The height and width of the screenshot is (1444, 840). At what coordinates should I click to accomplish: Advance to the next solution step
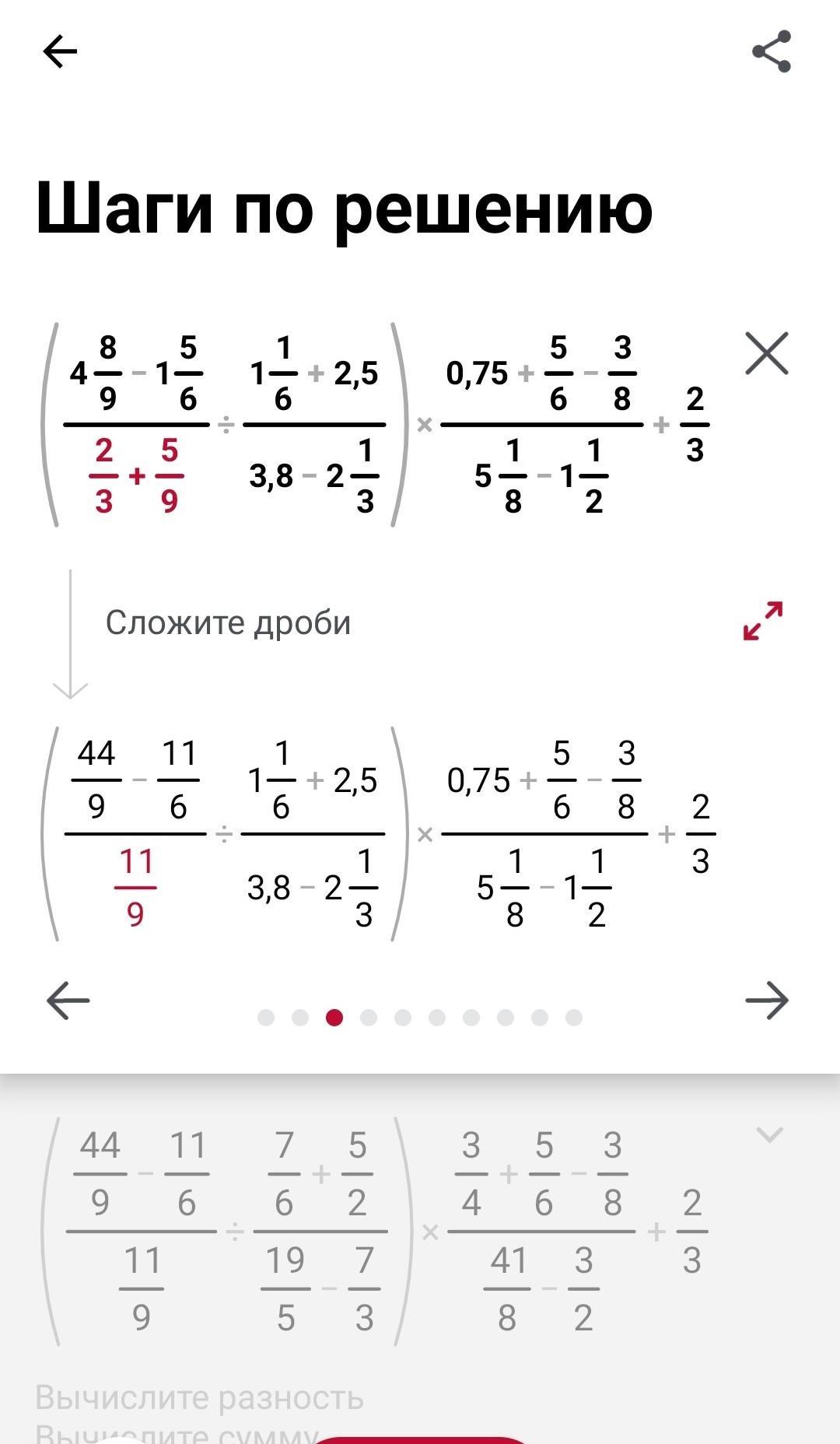click(767, 1001)
